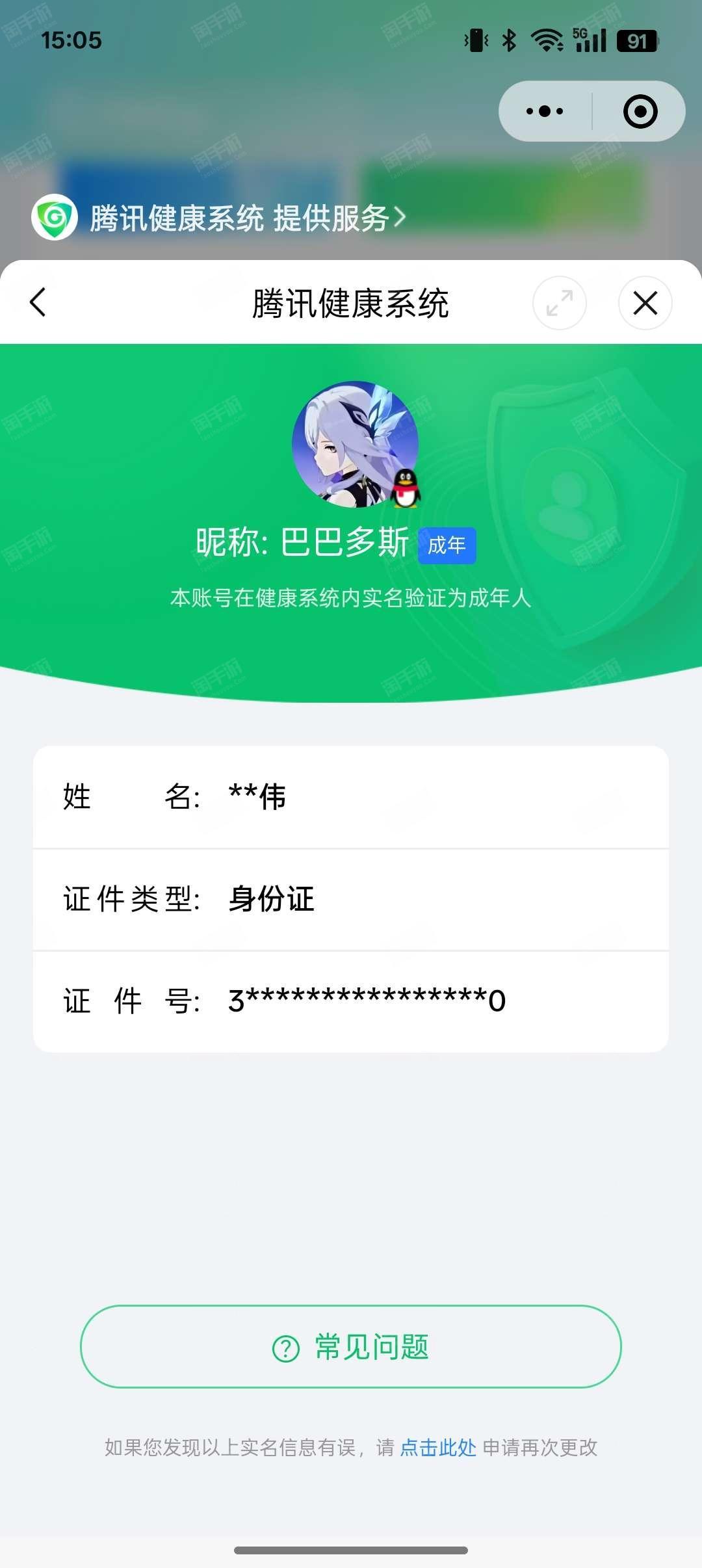Open 腾讯健康系统 提供服务 link
This screenshot has width=702, height=1568.
247,218
